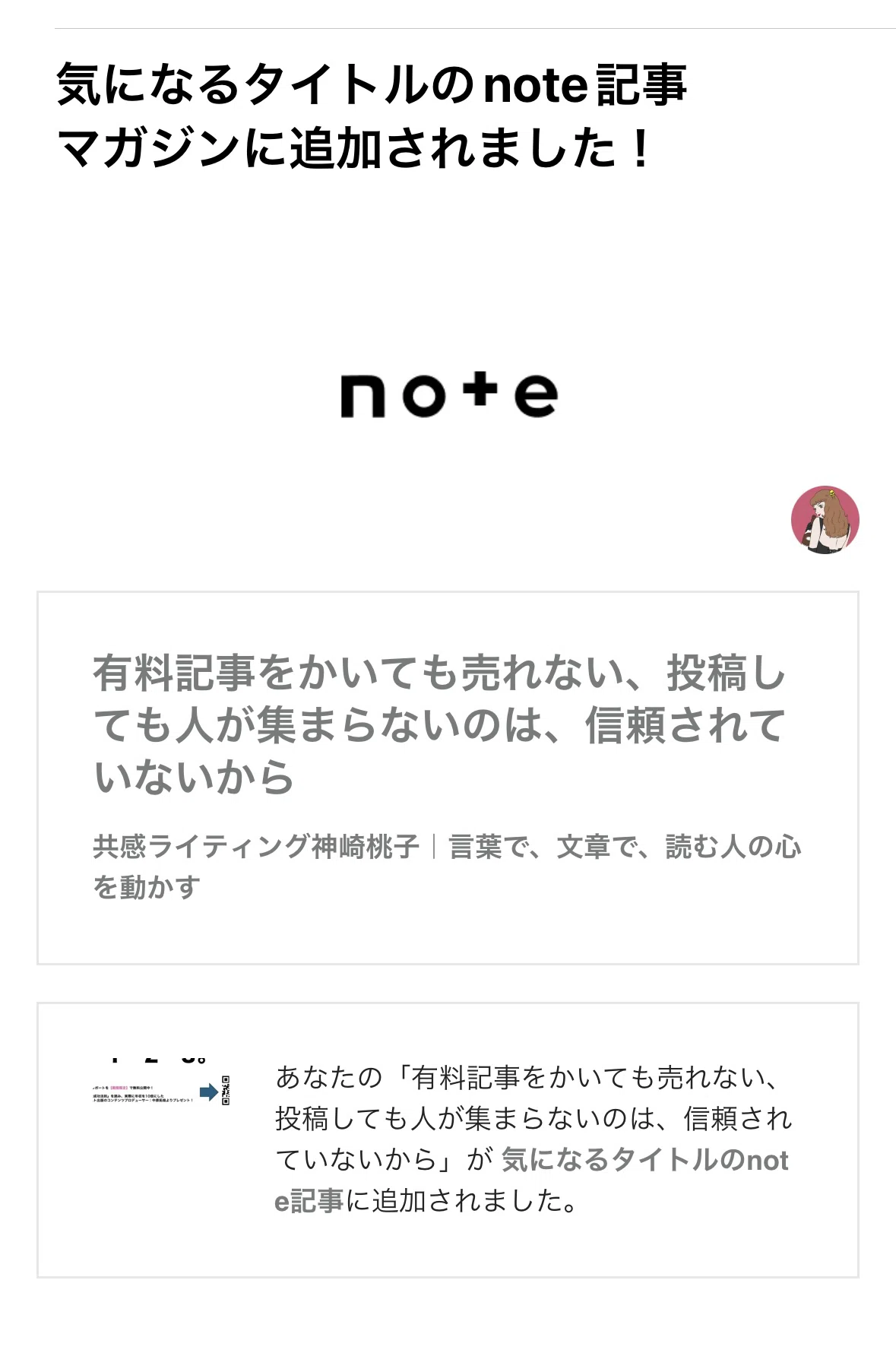Open the notification card with the article thumbnail

pos(448,1139)
